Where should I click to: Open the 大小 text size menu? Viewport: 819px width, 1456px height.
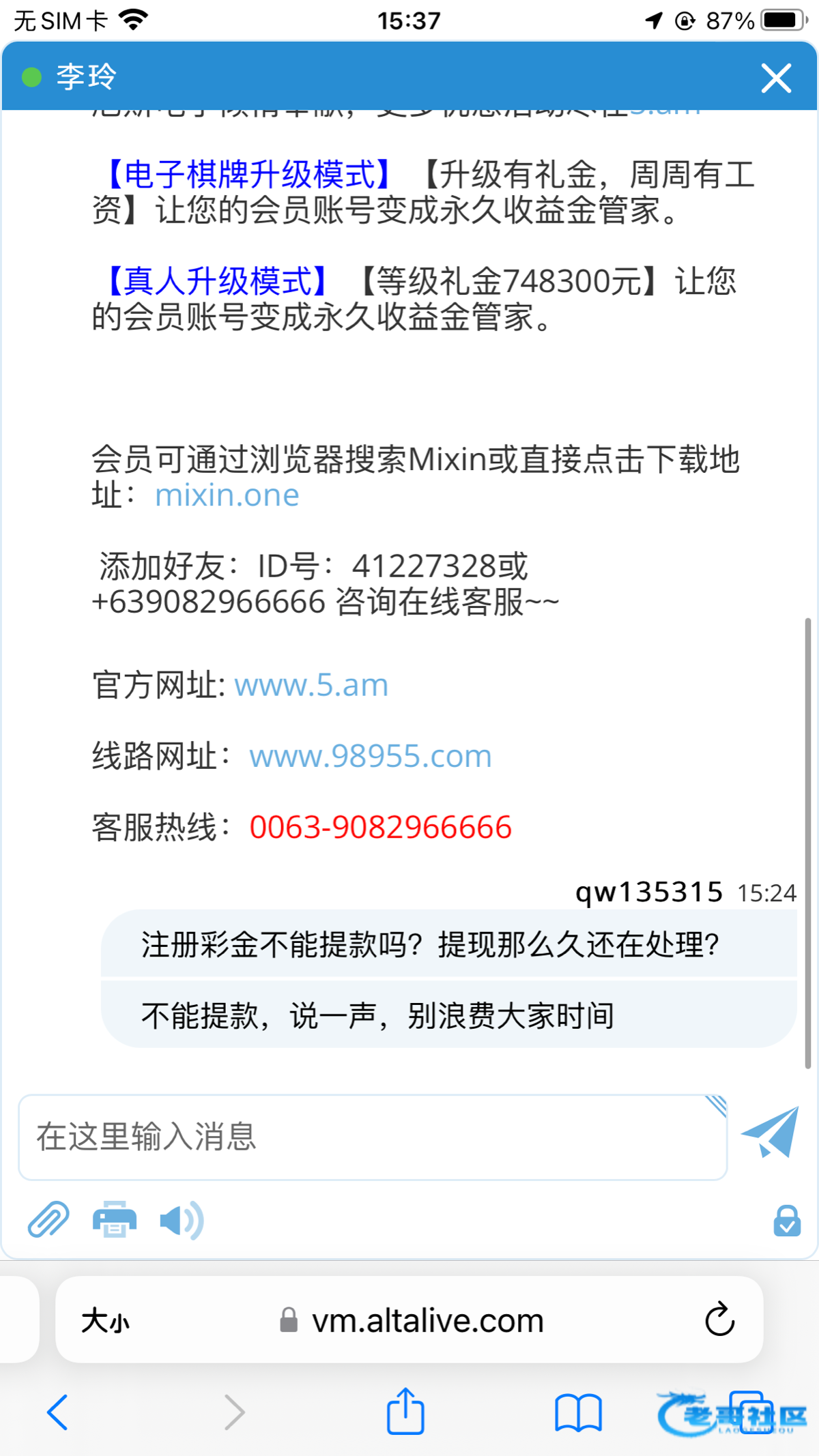pos(105,1322)
